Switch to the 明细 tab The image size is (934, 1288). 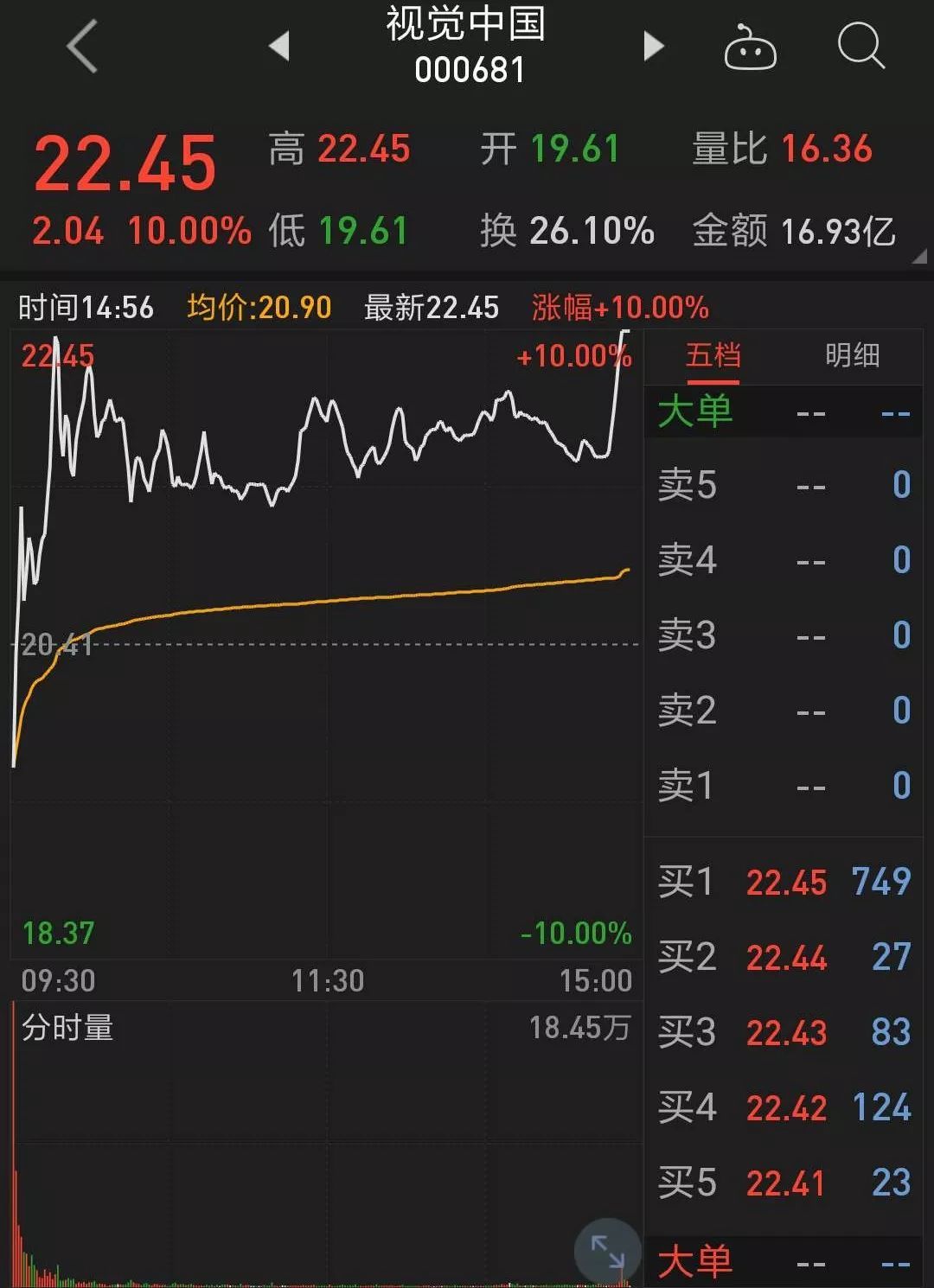click(851, 356)
